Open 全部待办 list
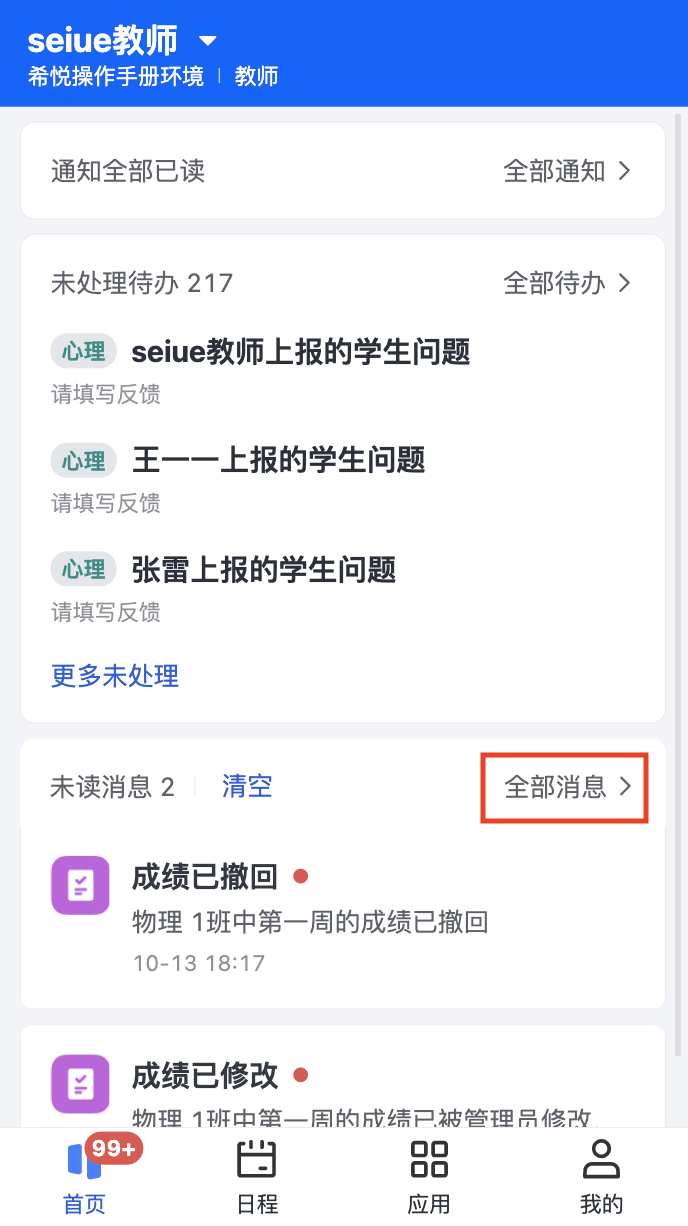 point(567,283)
